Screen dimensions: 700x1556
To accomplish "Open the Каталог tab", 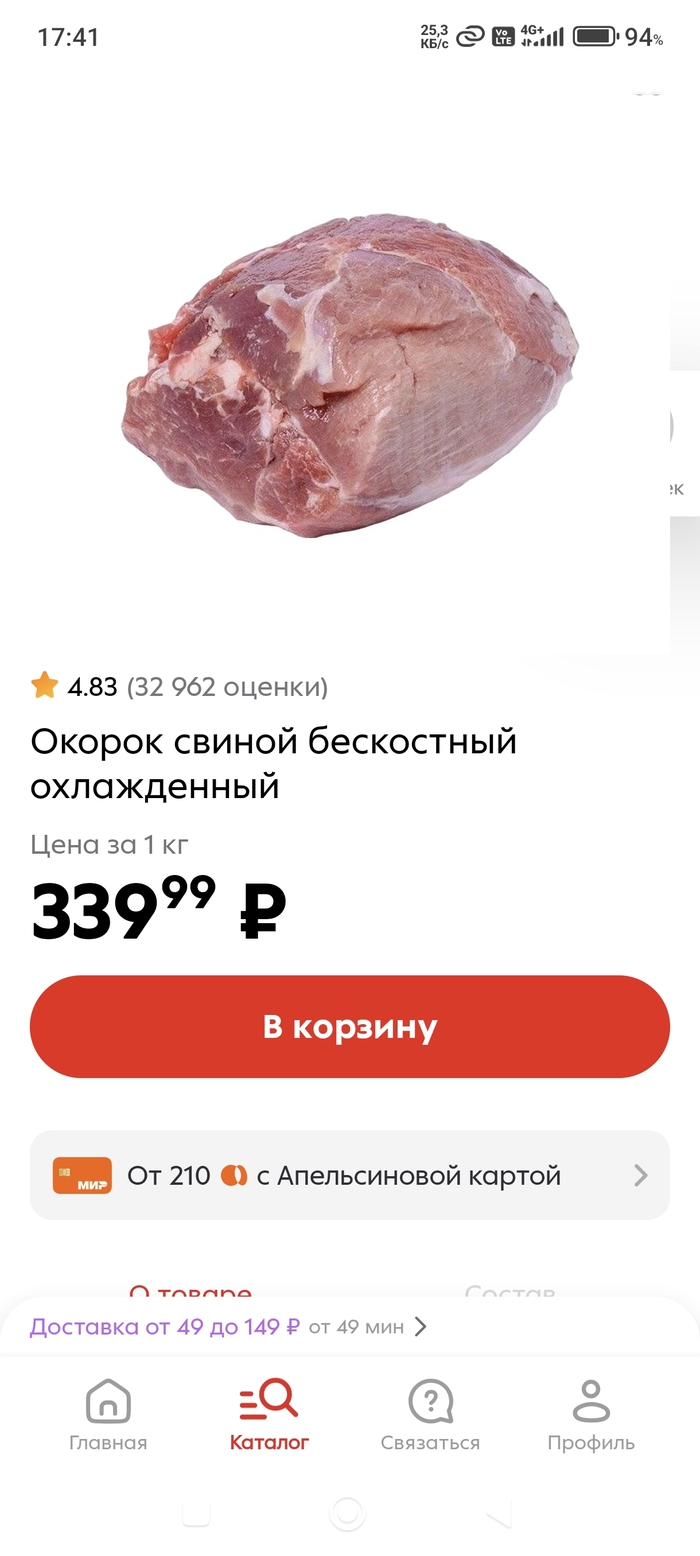I will (269, 1415).
